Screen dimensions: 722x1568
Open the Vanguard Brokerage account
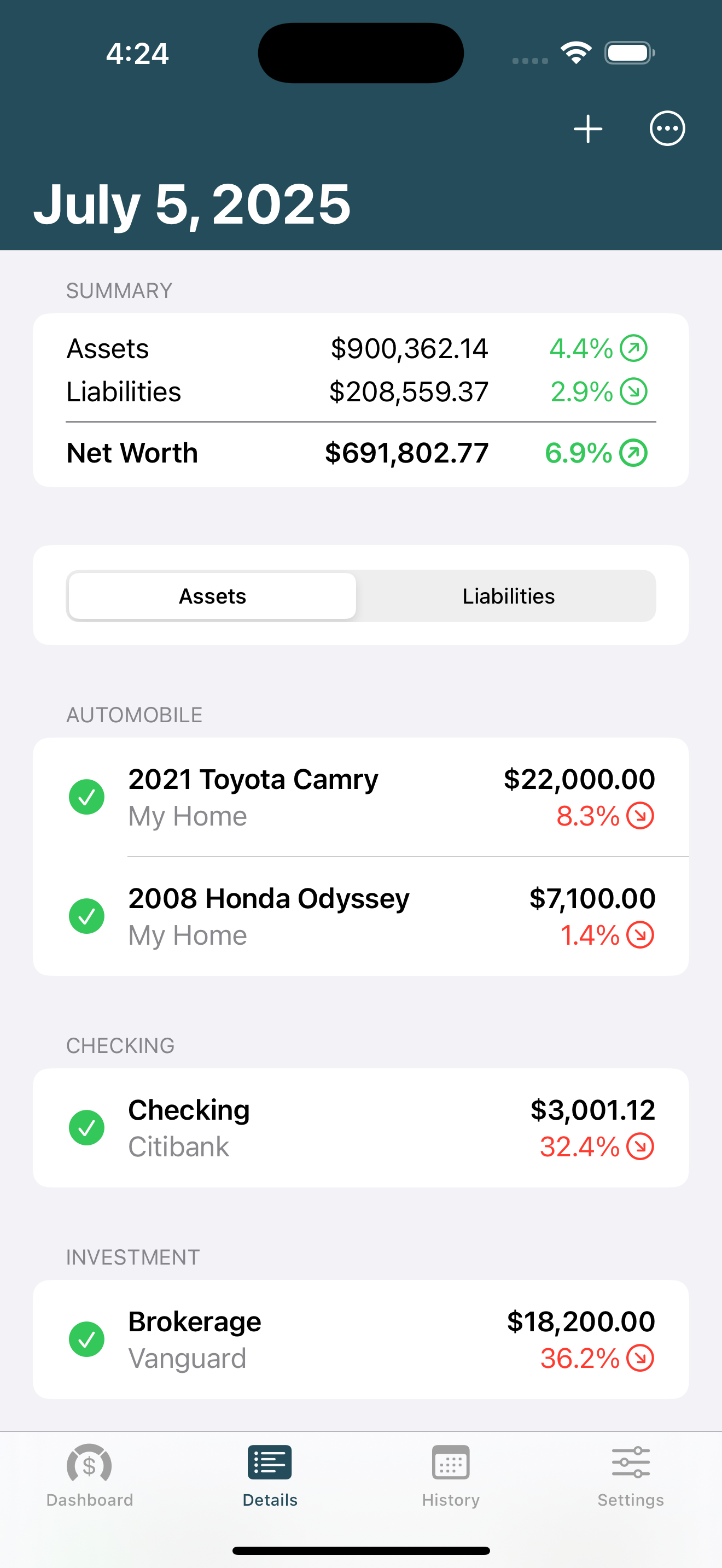(361, 1339)
